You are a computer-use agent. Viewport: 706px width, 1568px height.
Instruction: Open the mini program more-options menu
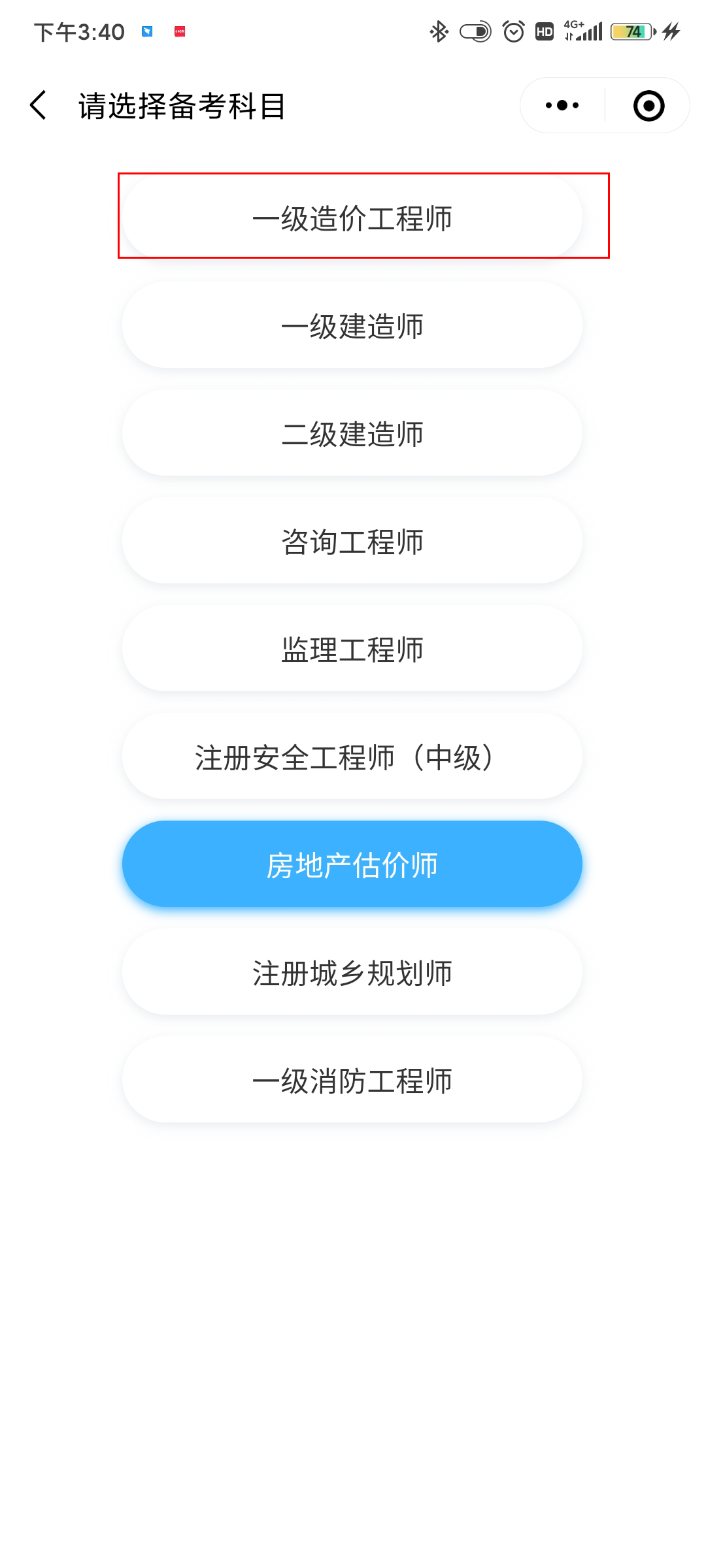tap(562, 105)
